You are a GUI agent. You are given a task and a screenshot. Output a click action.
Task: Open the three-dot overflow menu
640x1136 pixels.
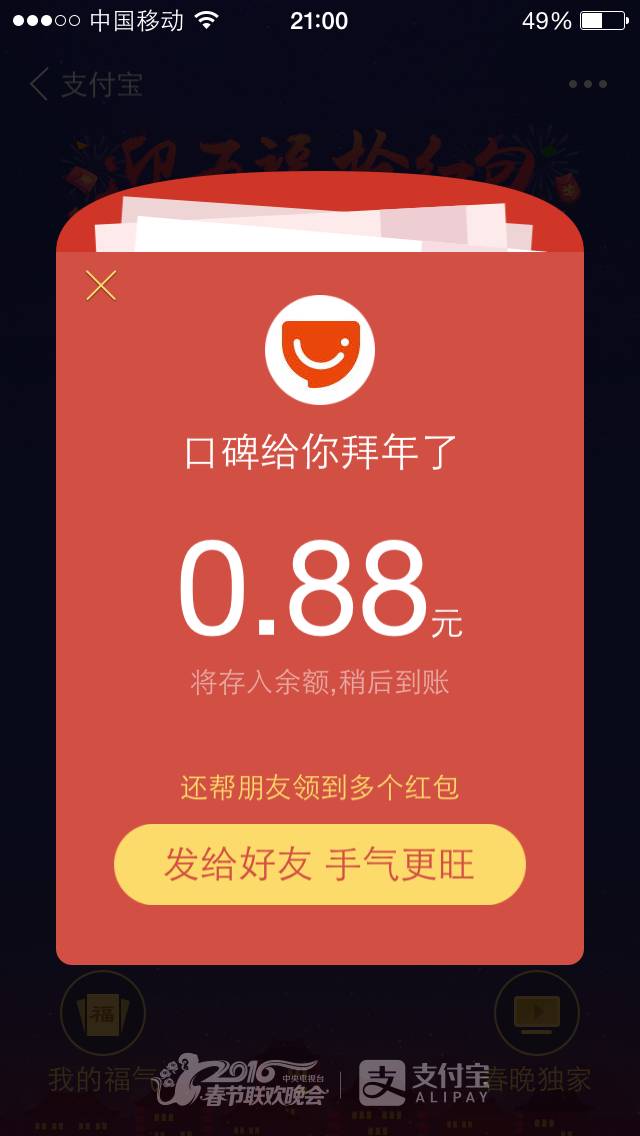click(x=587, y=85)
